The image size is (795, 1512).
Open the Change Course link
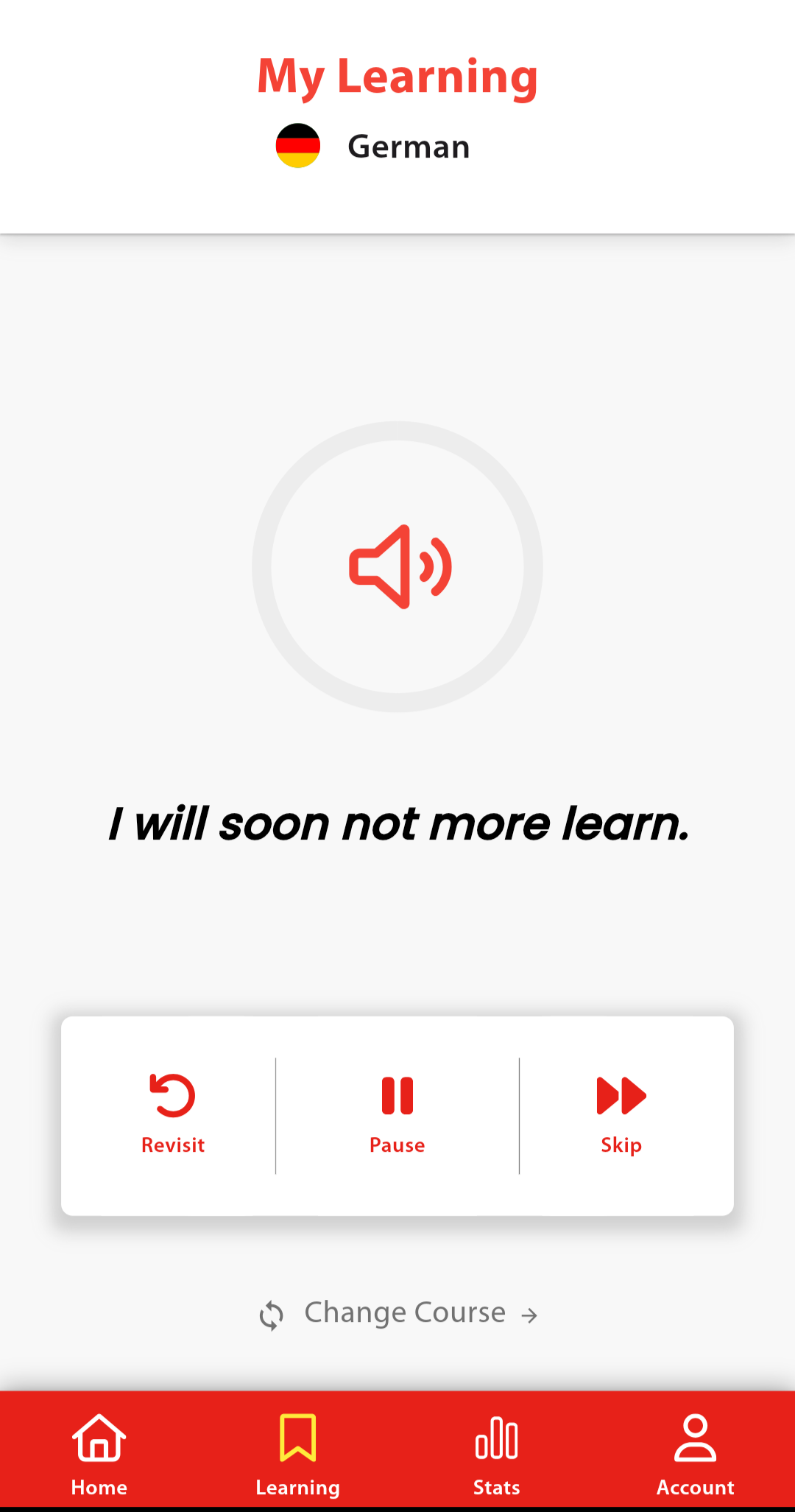(x=398, y=1313)
